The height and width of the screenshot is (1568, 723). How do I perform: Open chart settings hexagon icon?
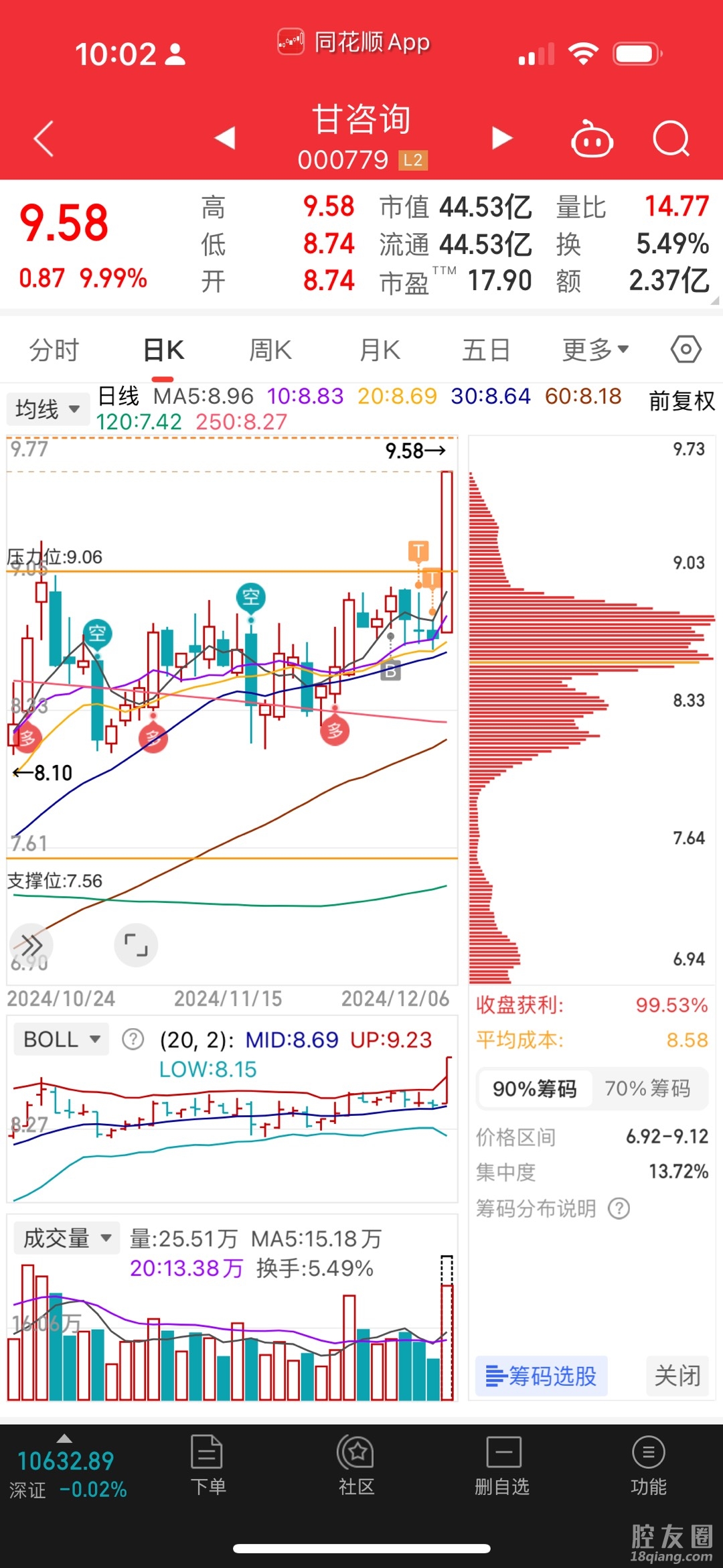[x=686, y=349]
